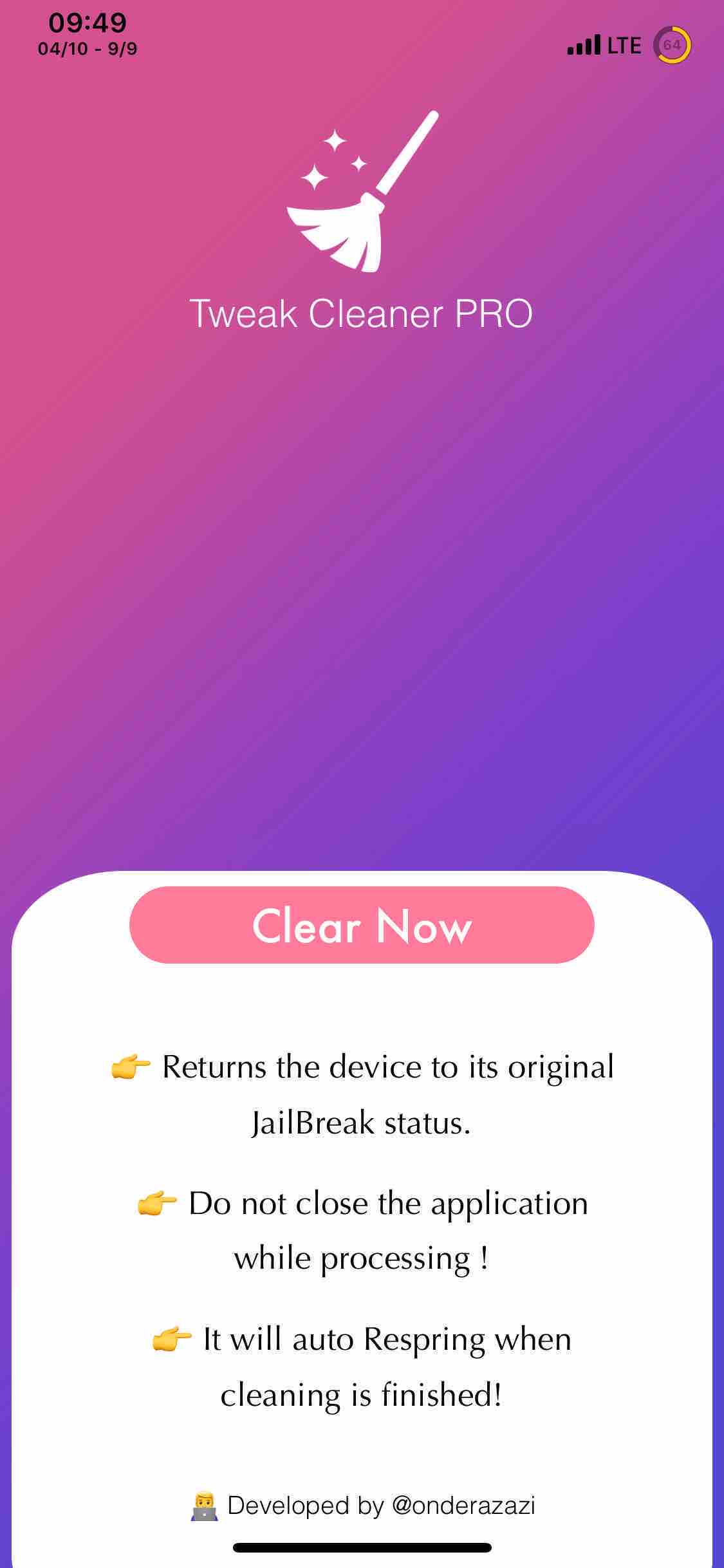The height and width of the screenshot is (1568, 724).
Task: Tap the Clear Now button
Action: click(x=362, y=925)
